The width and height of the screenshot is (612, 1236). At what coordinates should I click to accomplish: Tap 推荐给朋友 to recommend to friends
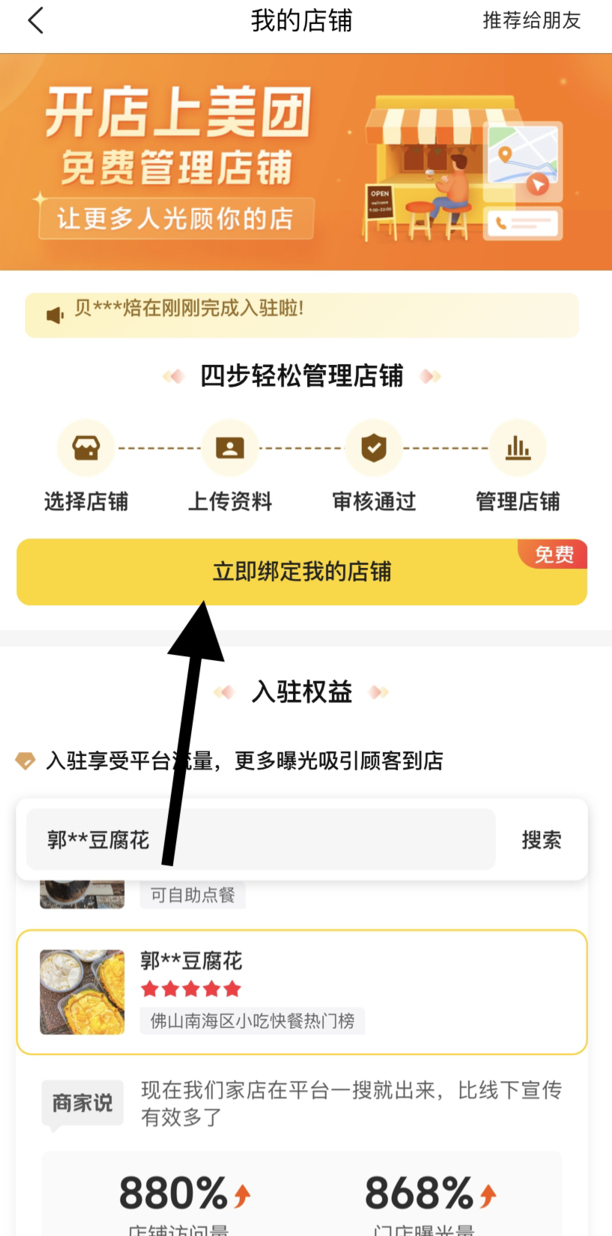pos(531,21)
